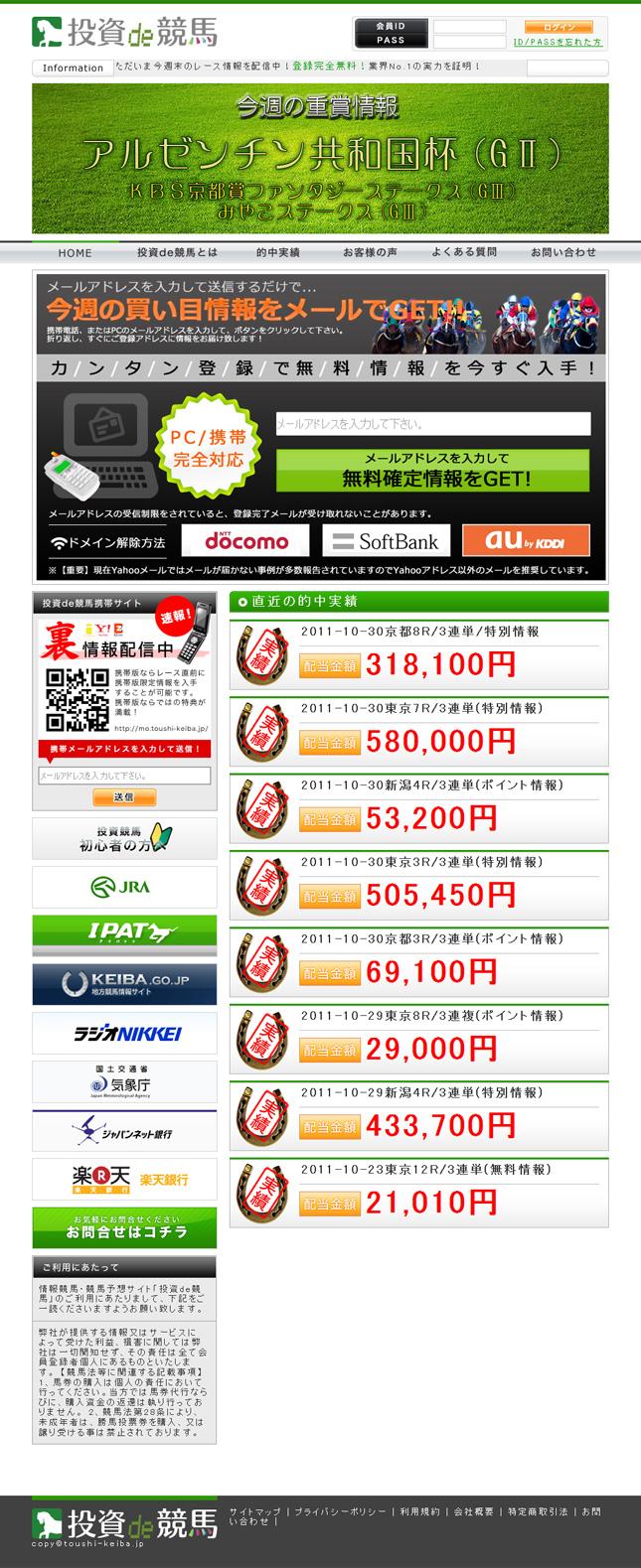Tap the ログイン login button
This screenshot has height=1568, width=641.
[559, 27]
